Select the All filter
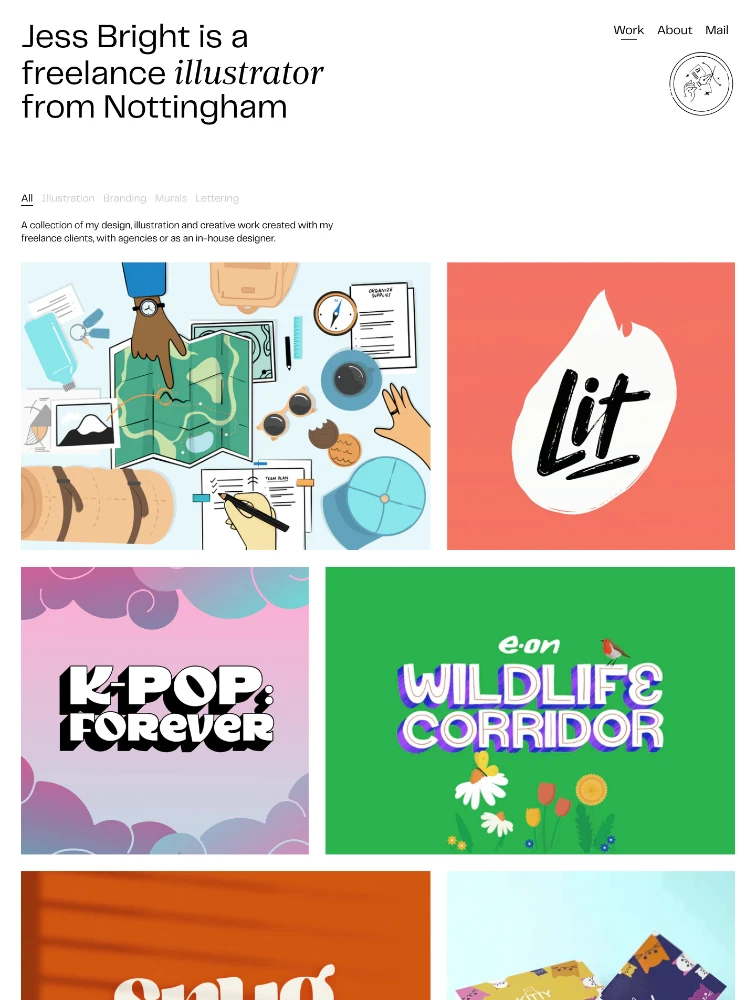 click(x=27, y=198)
